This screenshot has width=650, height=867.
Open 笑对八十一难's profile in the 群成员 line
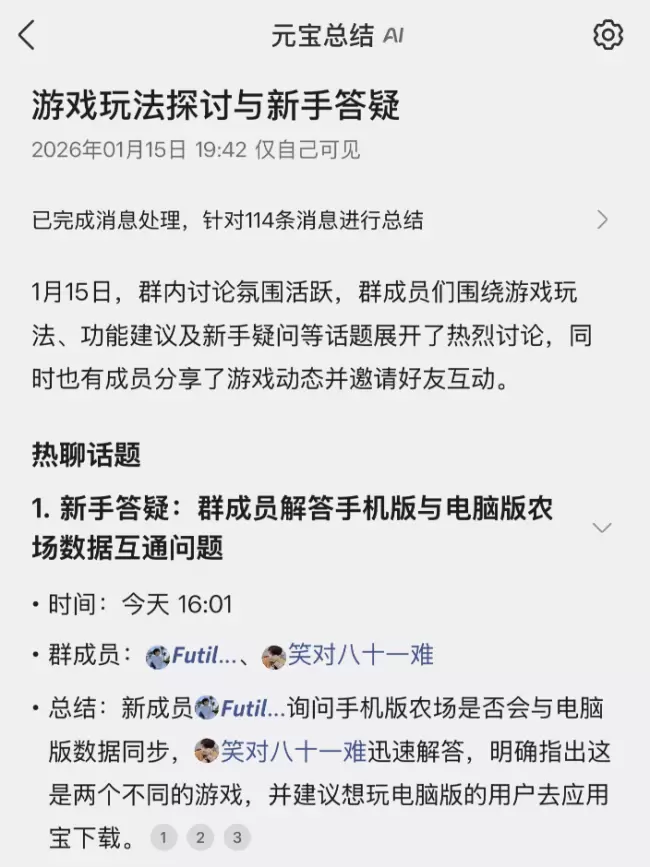click(348, 656)
